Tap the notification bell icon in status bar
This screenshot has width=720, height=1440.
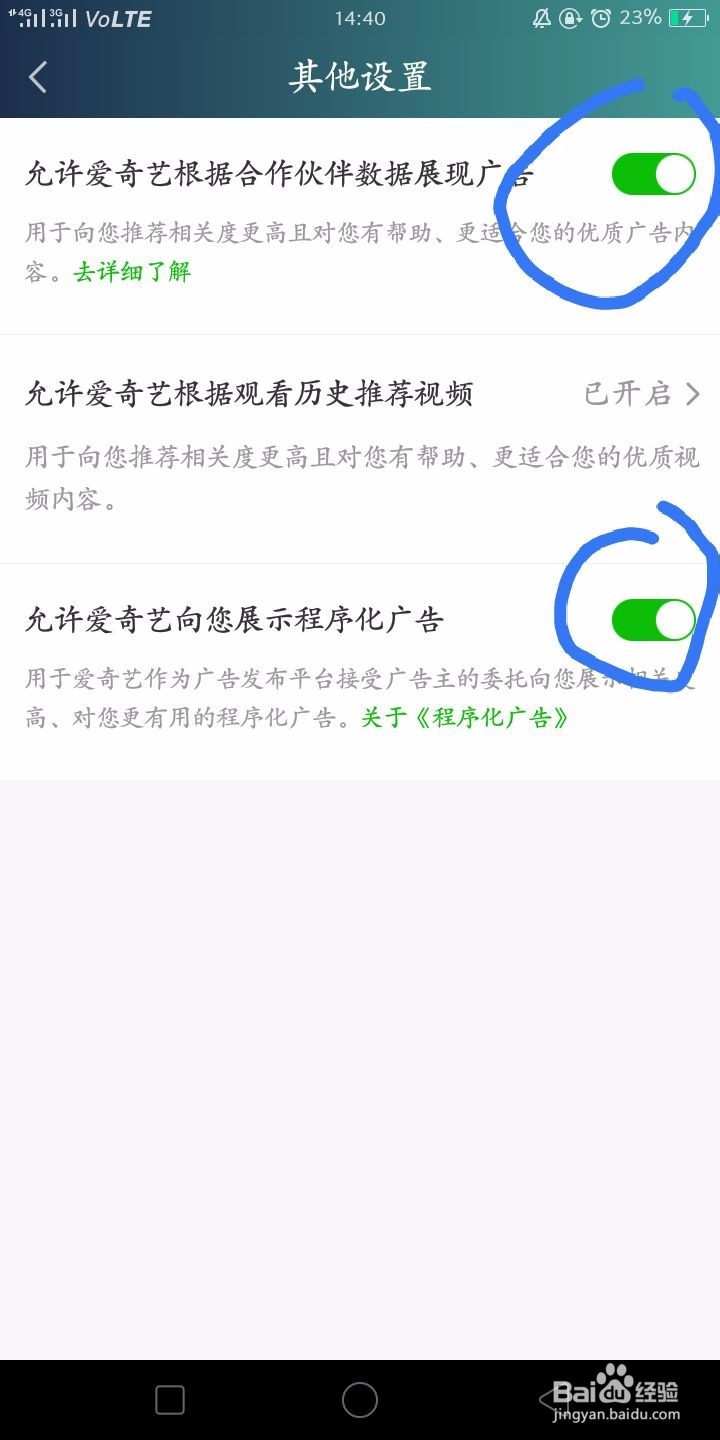pos(541,18)
